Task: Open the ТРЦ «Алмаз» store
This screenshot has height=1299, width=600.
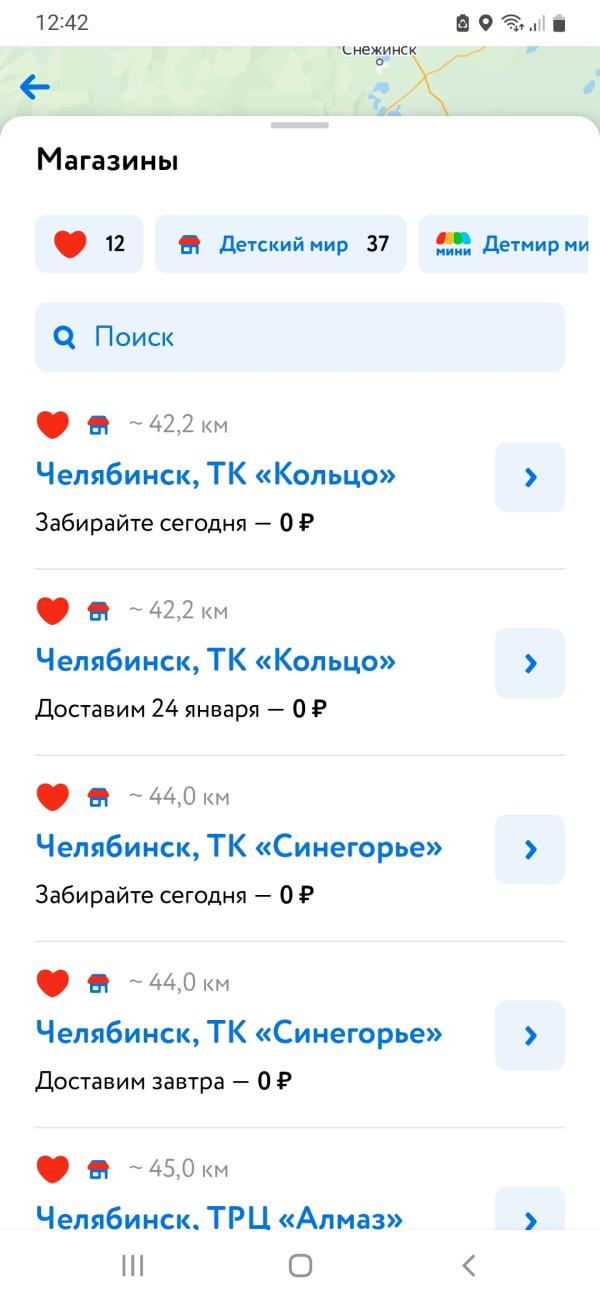Action: tap(300, 1200)
